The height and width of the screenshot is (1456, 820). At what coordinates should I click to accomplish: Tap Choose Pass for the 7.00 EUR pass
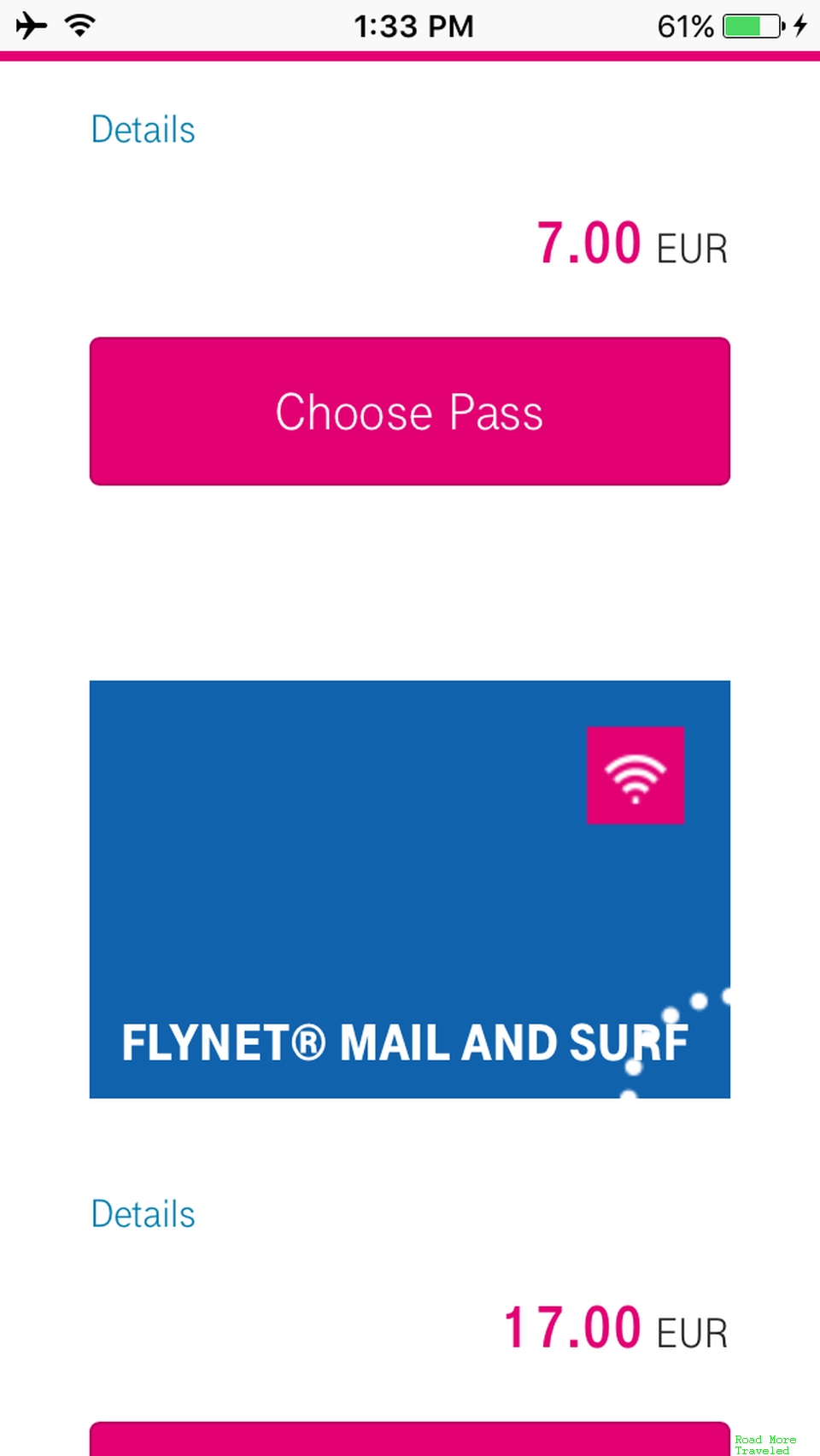click(410, 411)
